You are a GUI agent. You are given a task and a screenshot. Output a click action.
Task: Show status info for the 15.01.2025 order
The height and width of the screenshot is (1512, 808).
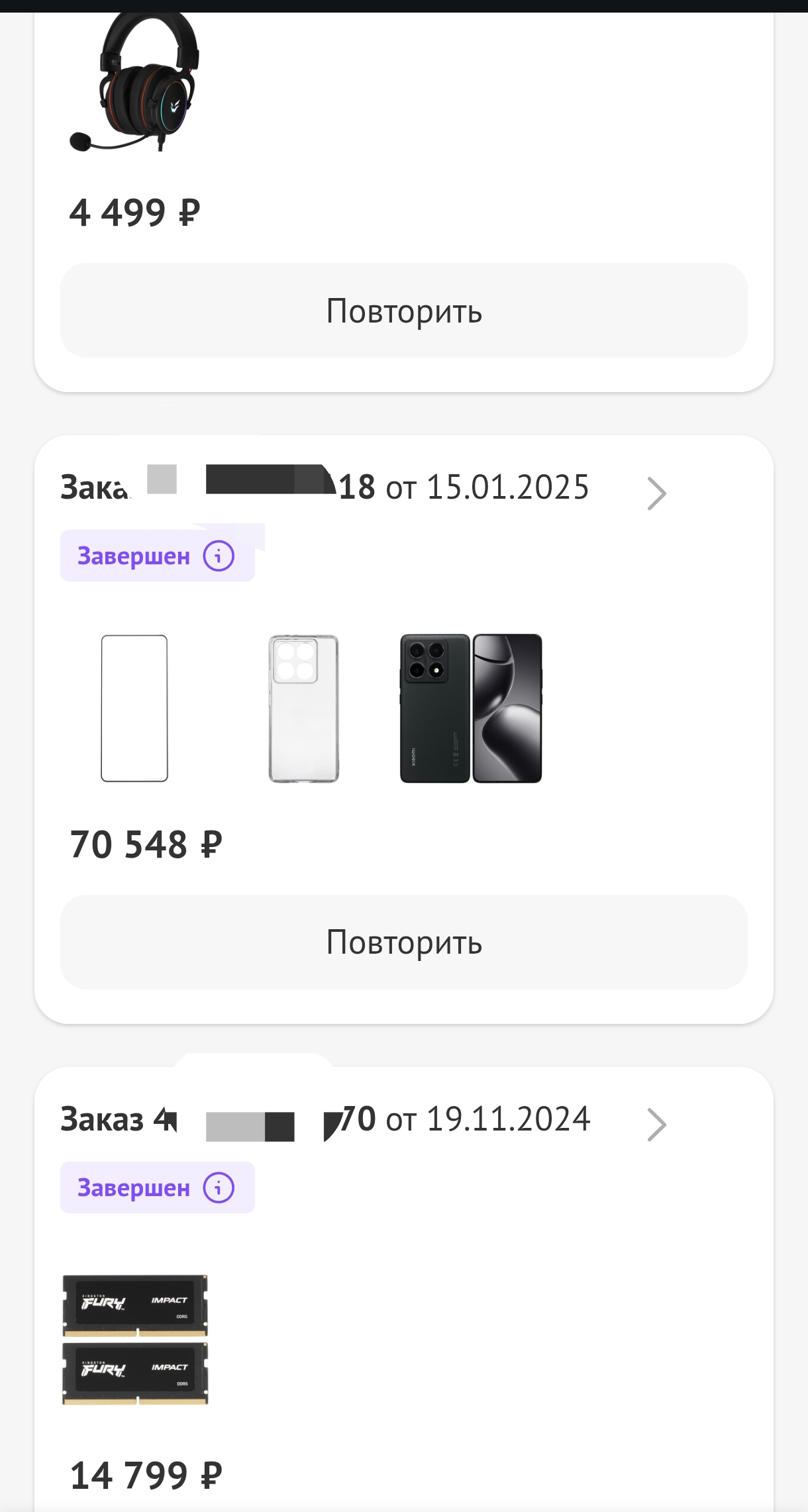[219, 556]
